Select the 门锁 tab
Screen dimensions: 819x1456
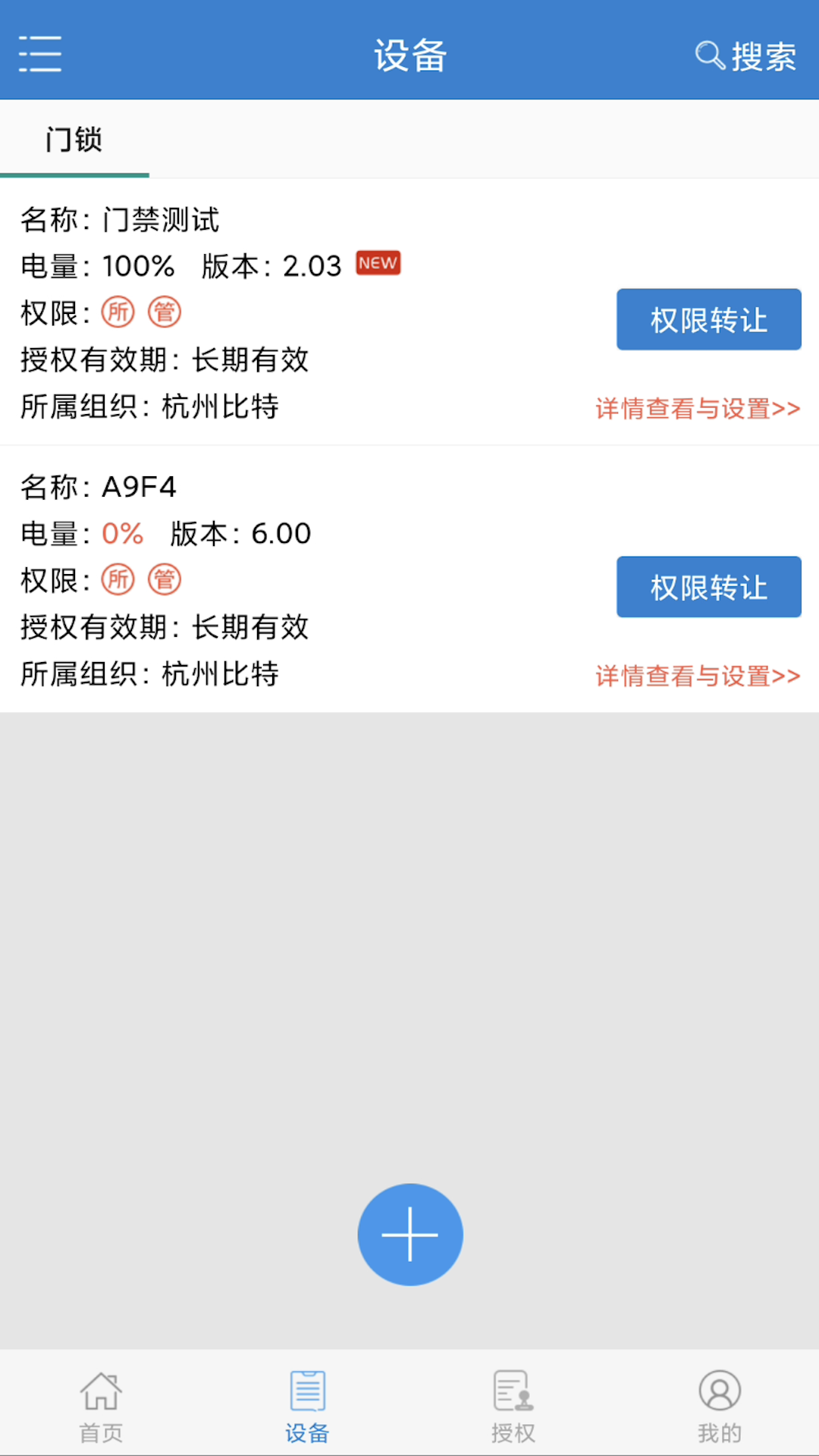tap(74, 140)
